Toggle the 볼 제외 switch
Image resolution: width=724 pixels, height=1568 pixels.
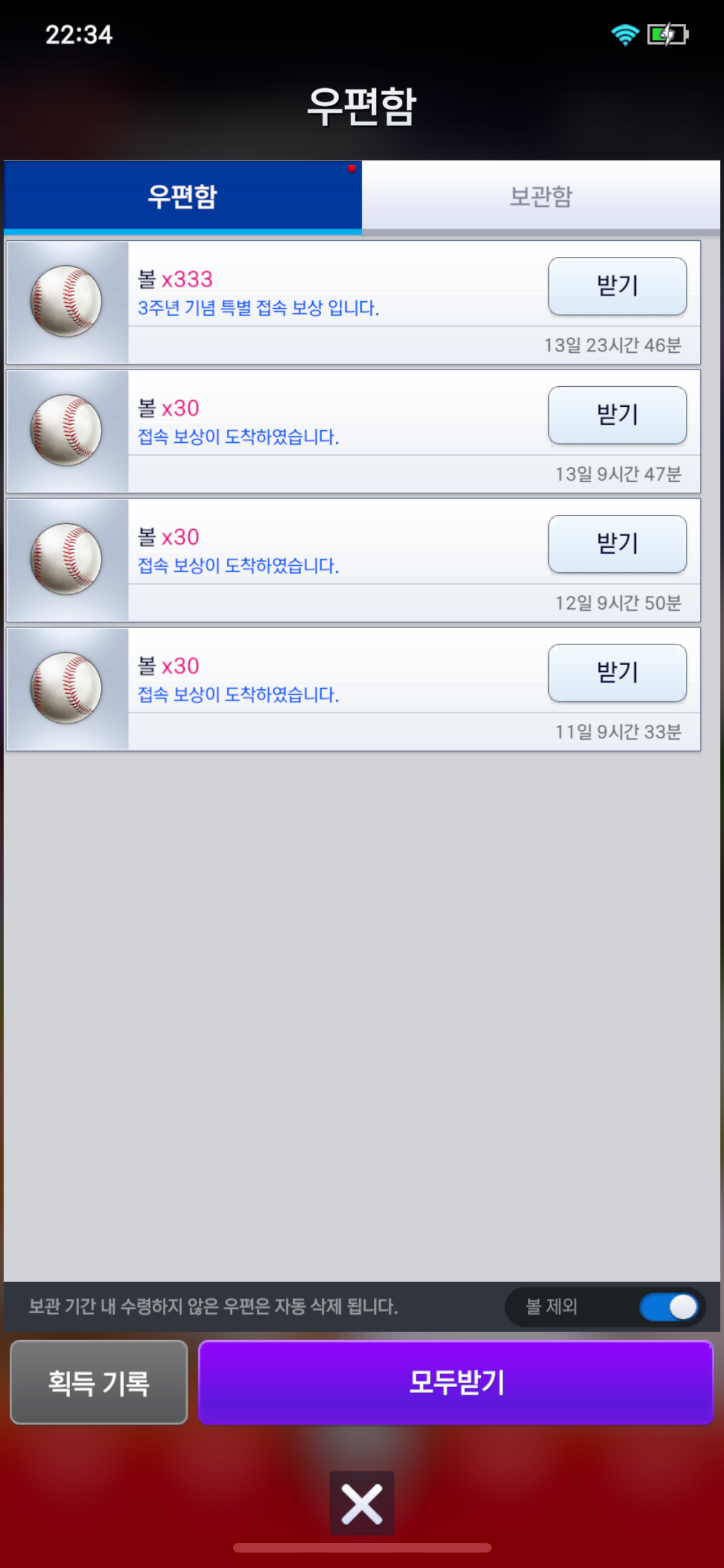tap(669, 1307)
